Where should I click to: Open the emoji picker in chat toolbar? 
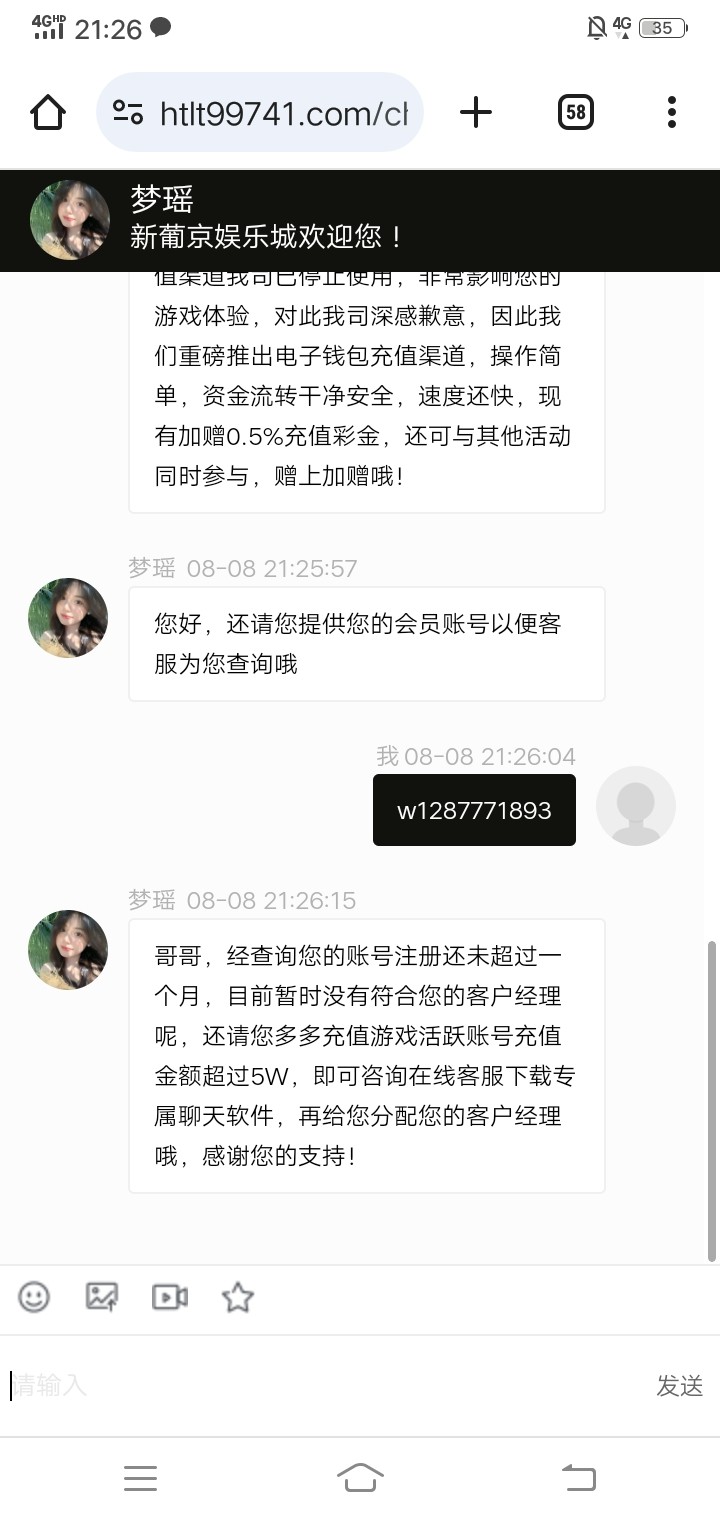click(35, 1298)
